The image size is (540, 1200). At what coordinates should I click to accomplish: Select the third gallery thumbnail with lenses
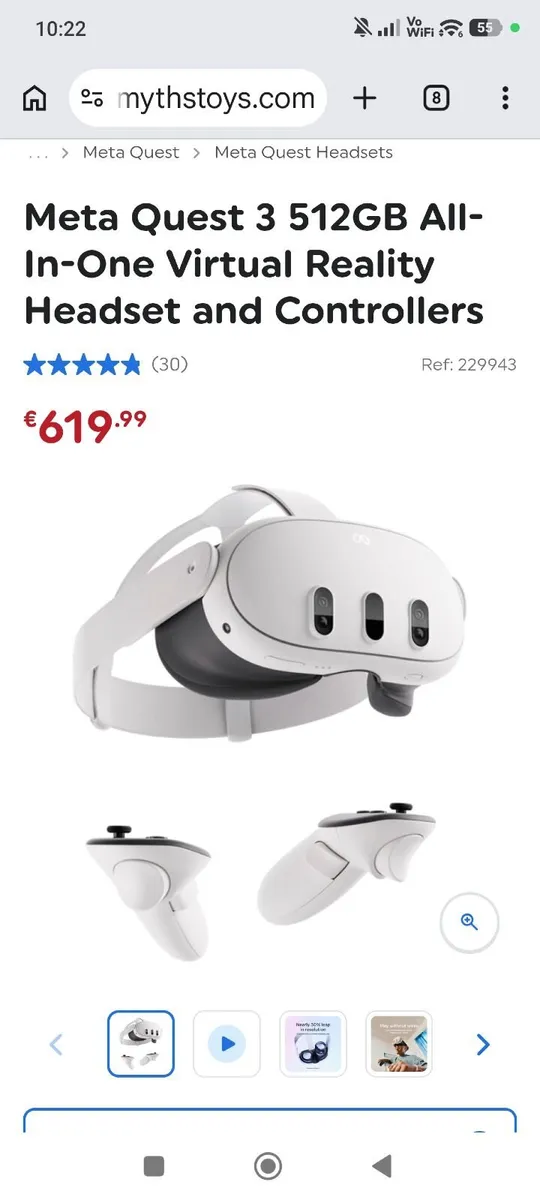click(313, 1043)
